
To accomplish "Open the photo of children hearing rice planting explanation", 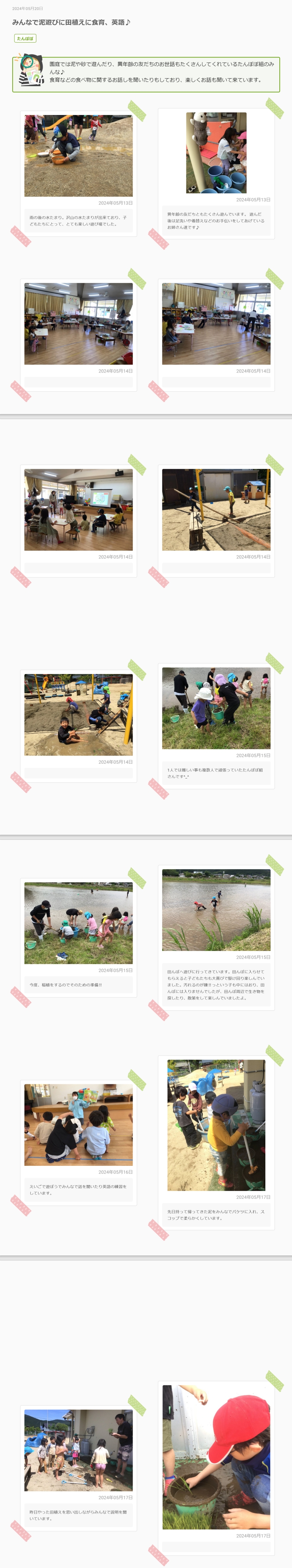I will (78, 1450).
